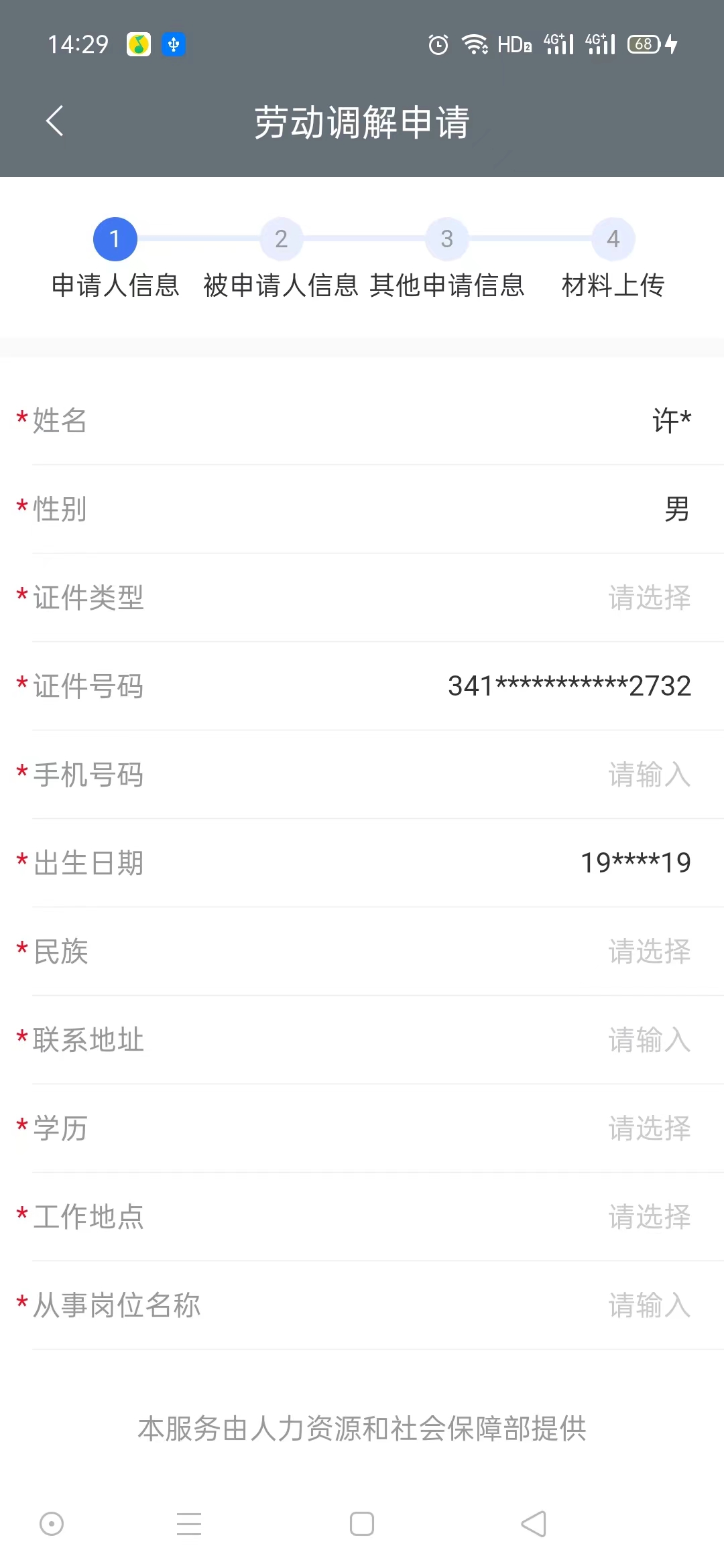Viewport: 724px width, 1568px height.
Task: Enter phone number in 手机号码 field
Action: point(648,775)
